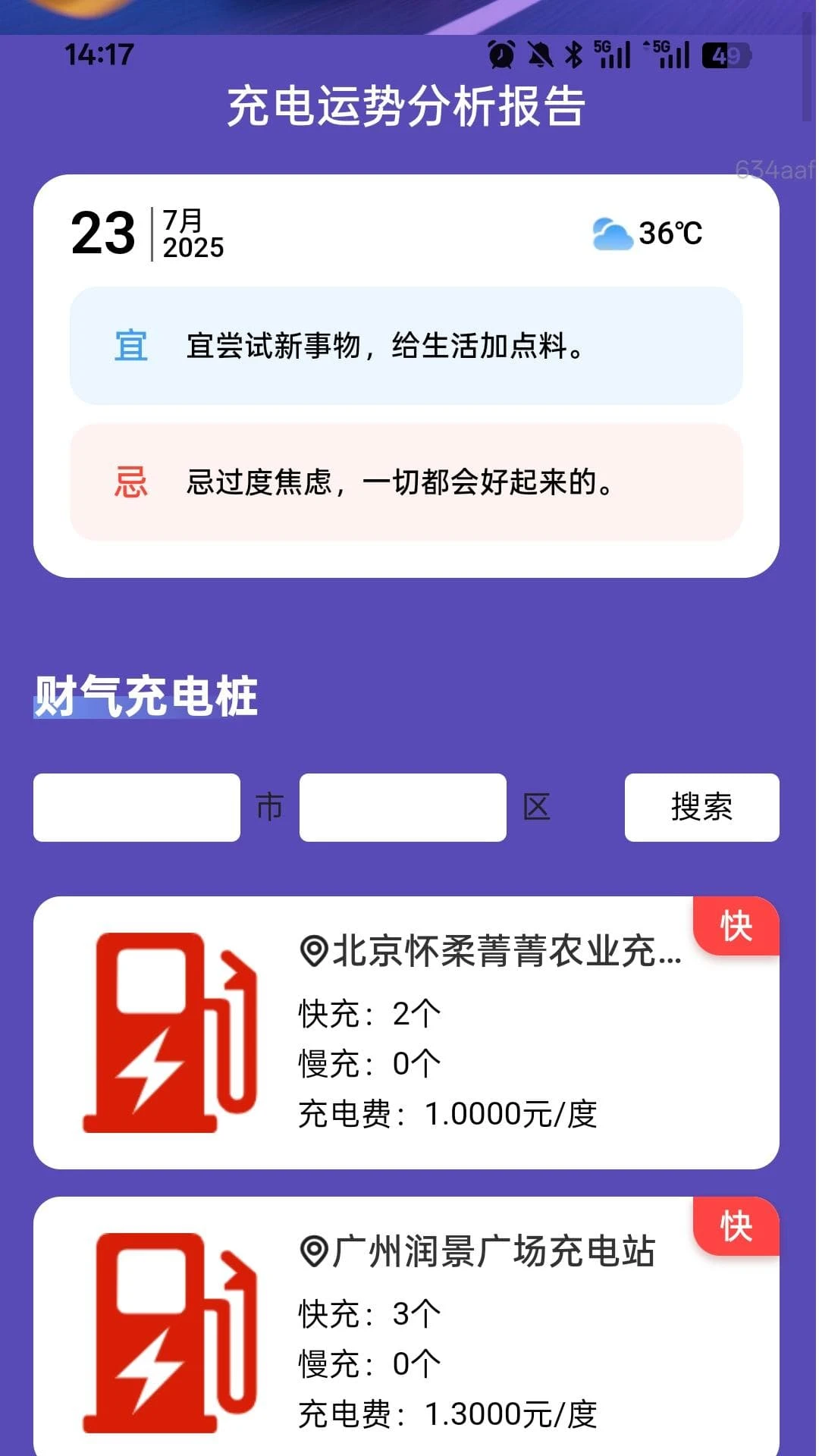Image resolution: width=819 pixels, height=1456 pixels.
Task: Open the 广州润景广场充电站 card
Action: [x=406, y=1327]
